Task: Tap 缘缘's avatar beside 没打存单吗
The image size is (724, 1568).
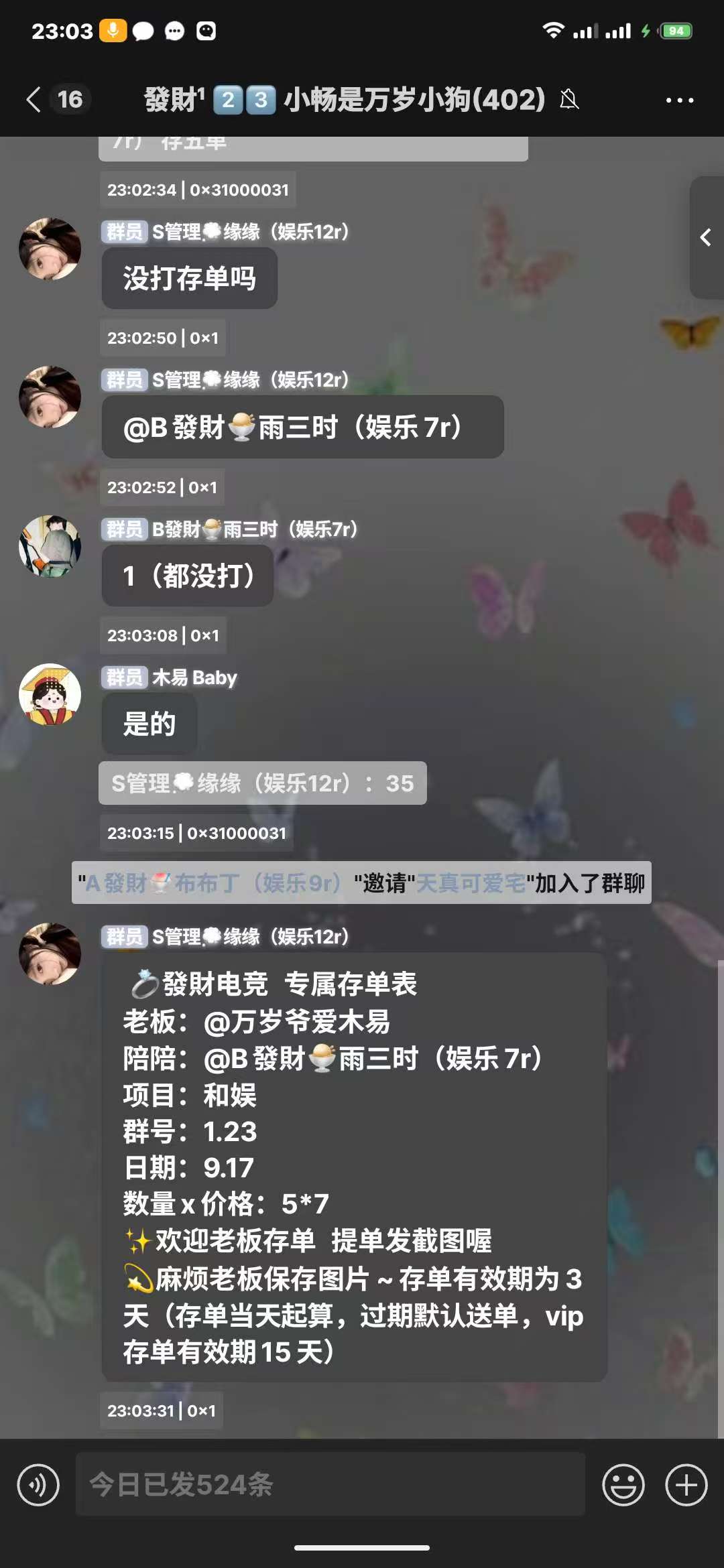Action: pos(50,249)
